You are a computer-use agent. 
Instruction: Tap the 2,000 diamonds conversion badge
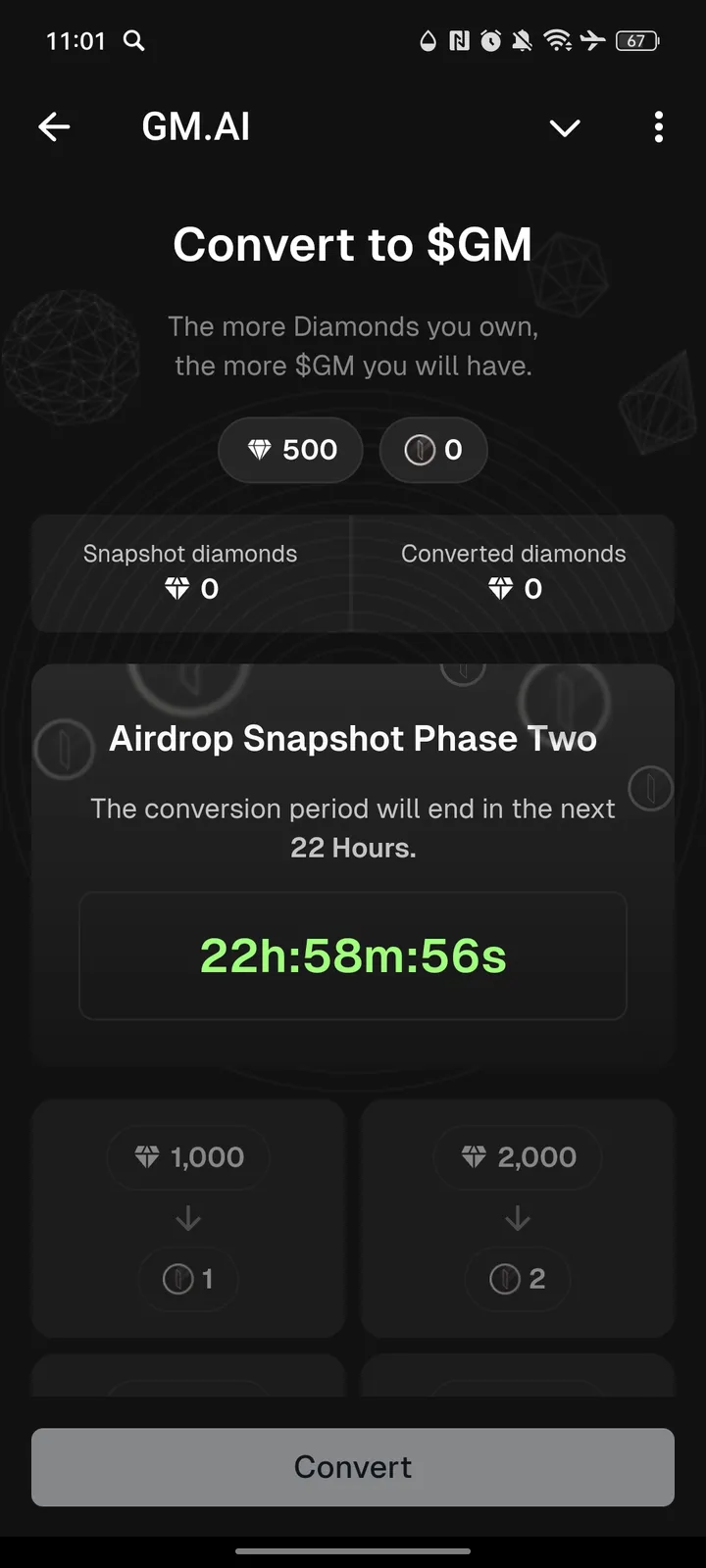tap(518, 1157)
